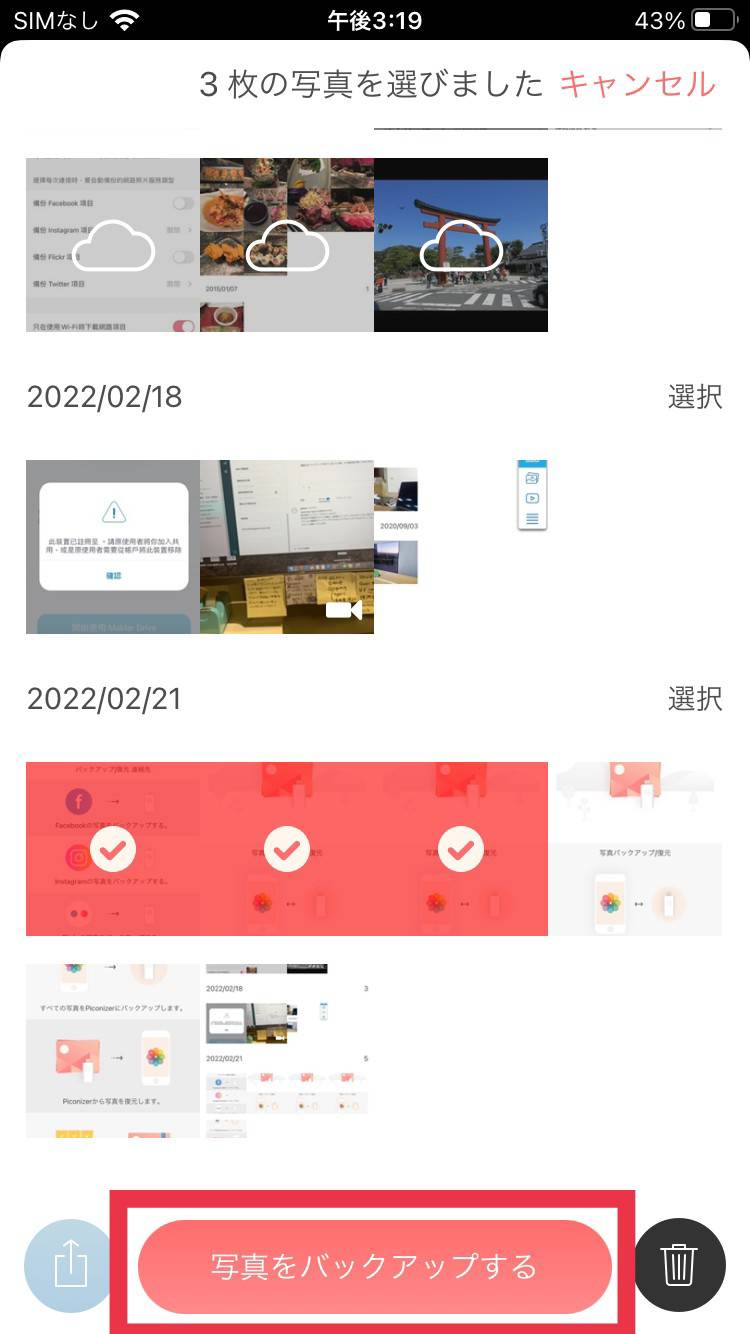Share the selected photos
The height and width of the screenshot is (1334, 750).
point(70,1266)
